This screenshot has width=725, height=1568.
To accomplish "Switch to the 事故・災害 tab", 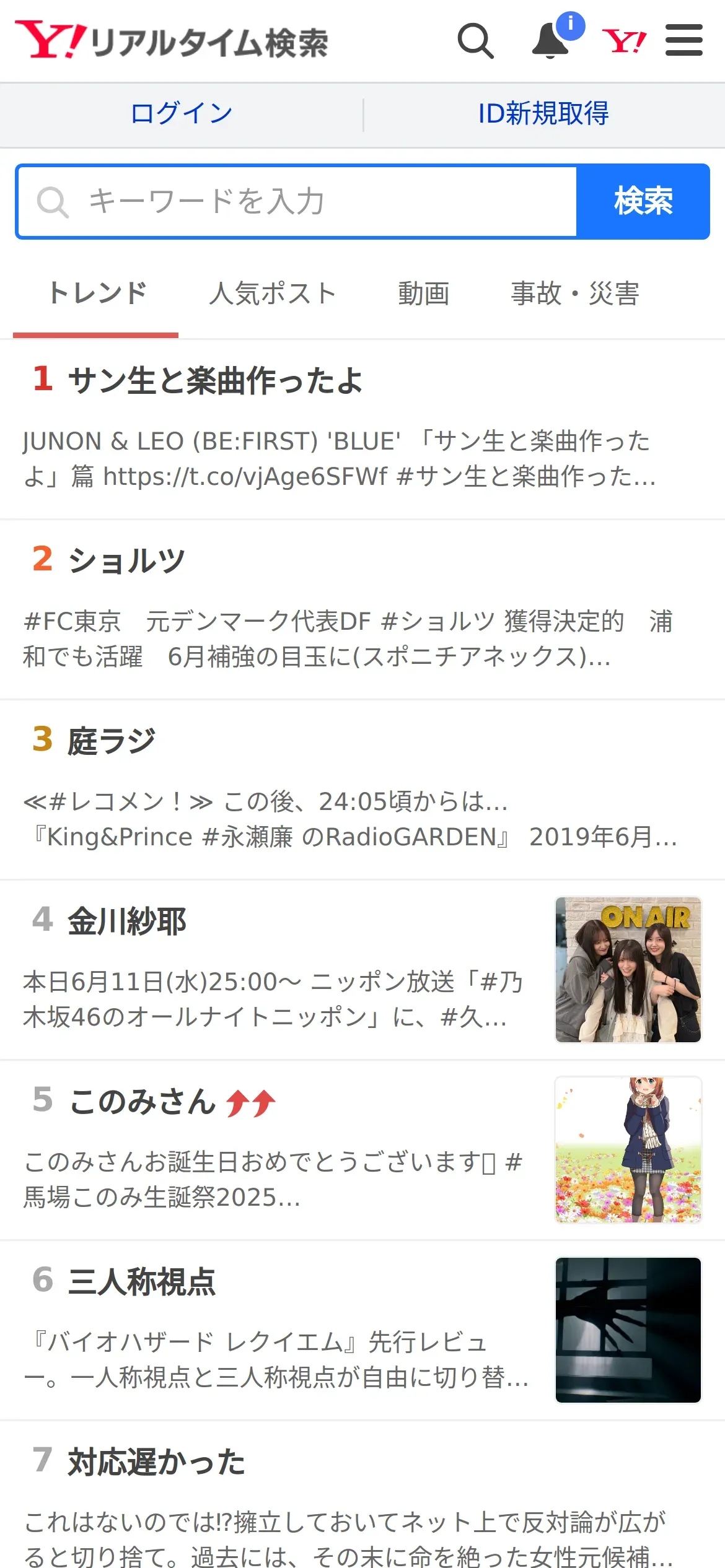I will (x=574, y=294).
